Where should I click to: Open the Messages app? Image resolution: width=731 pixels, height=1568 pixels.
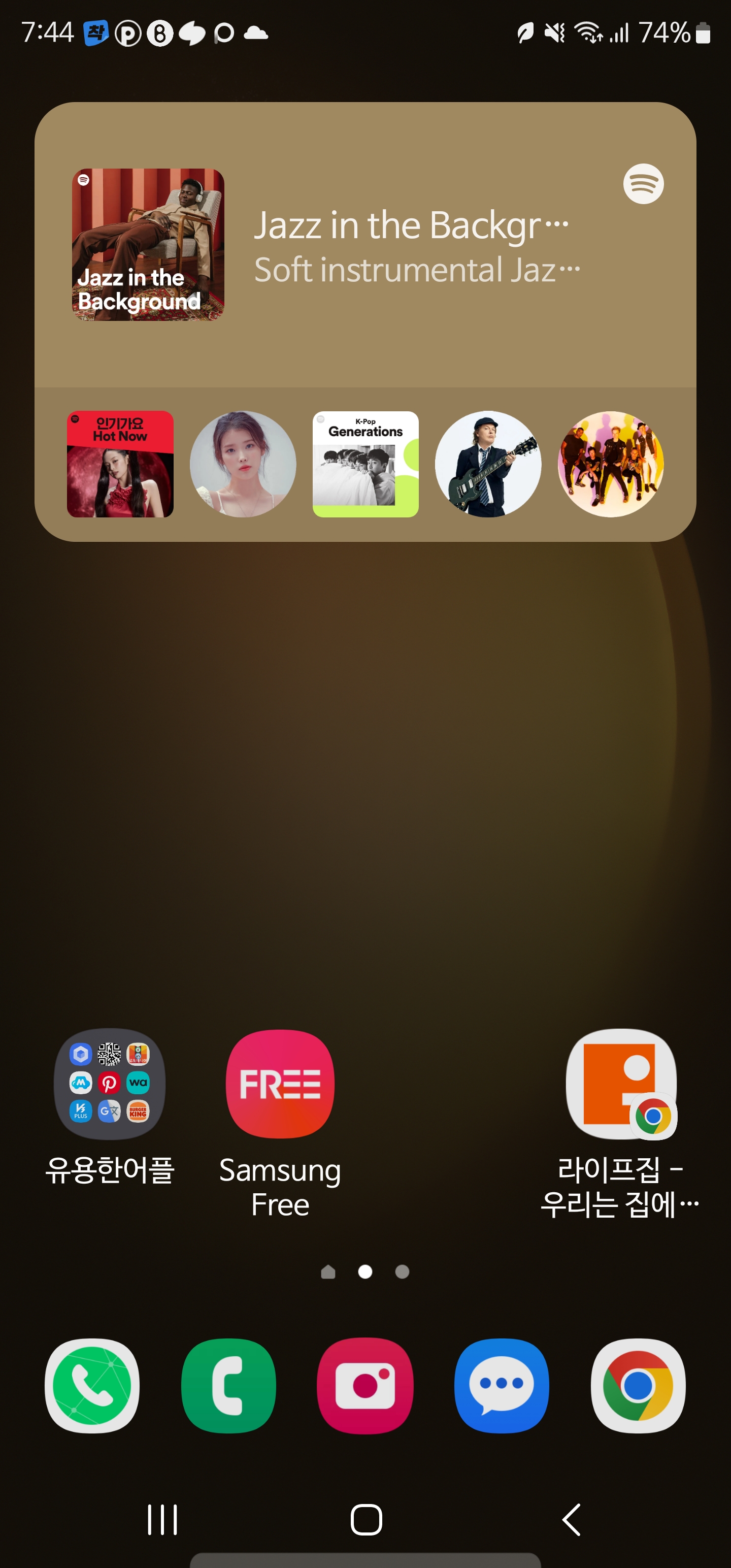click(x=502, y=1385)
